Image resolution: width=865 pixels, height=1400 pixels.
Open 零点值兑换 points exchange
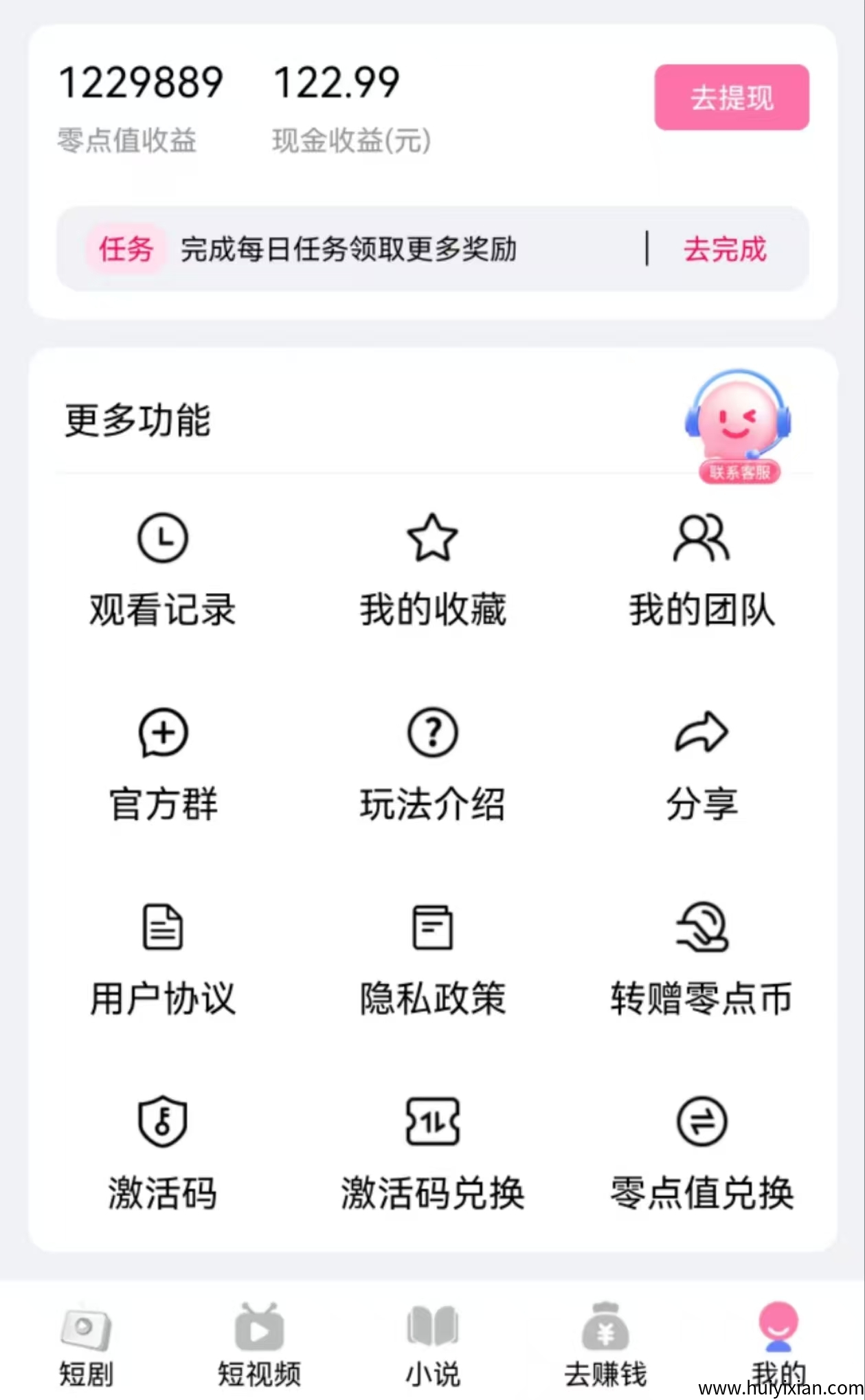(x=701, y=1153)
